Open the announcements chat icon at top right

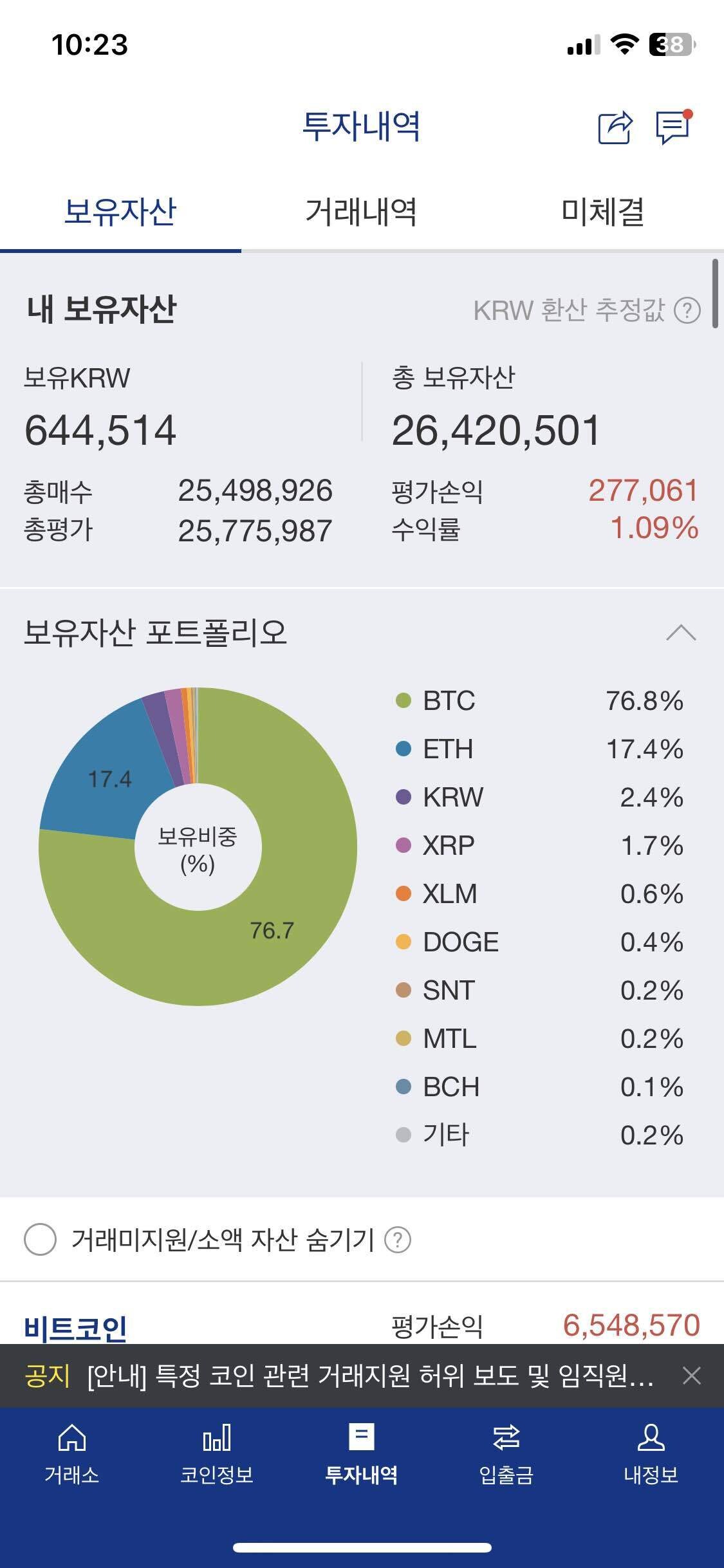click(x=671, y=129)
